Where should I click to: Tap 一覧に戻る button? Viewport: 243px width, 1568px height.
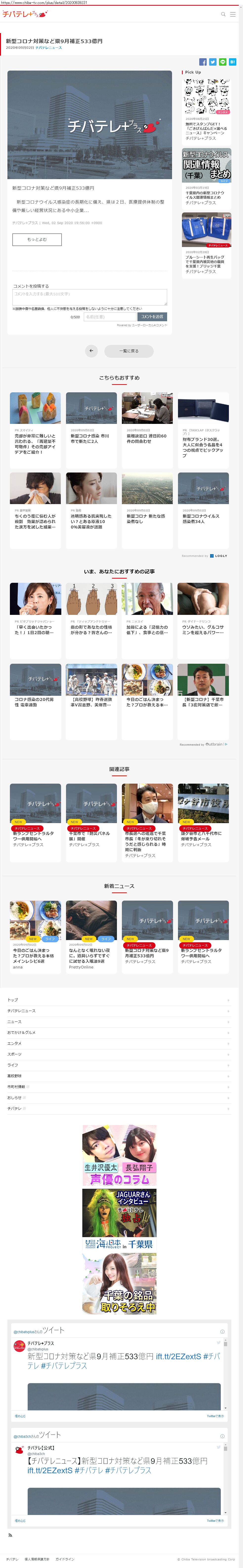(x=128, y=351)
